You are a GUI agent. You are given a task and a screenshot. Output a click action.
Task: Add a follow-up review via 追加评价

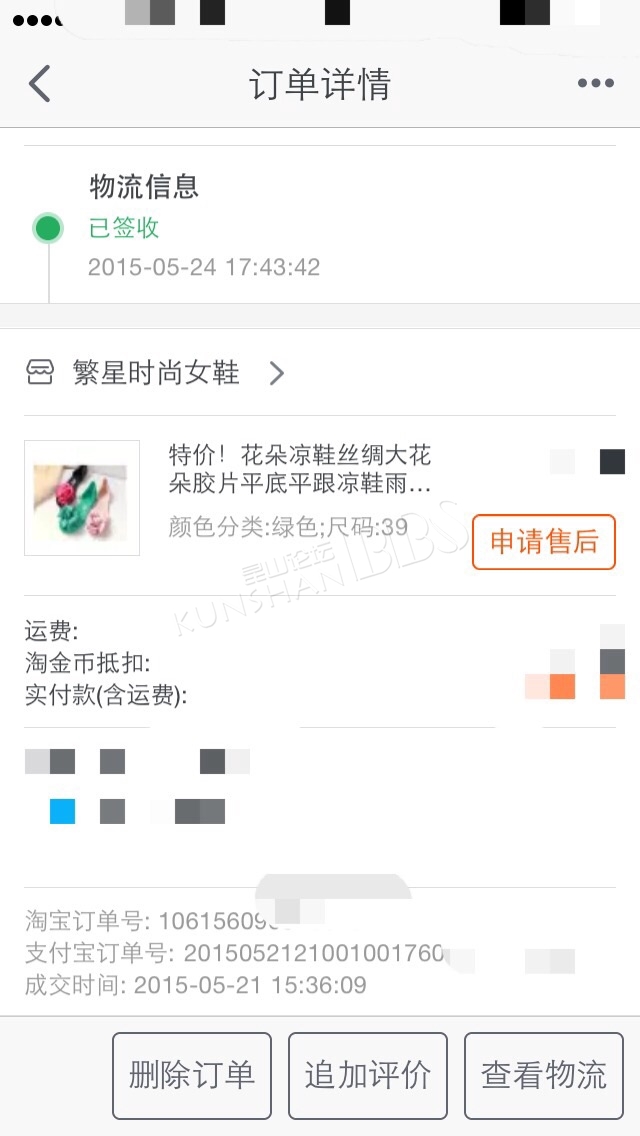pos(368,1075)
